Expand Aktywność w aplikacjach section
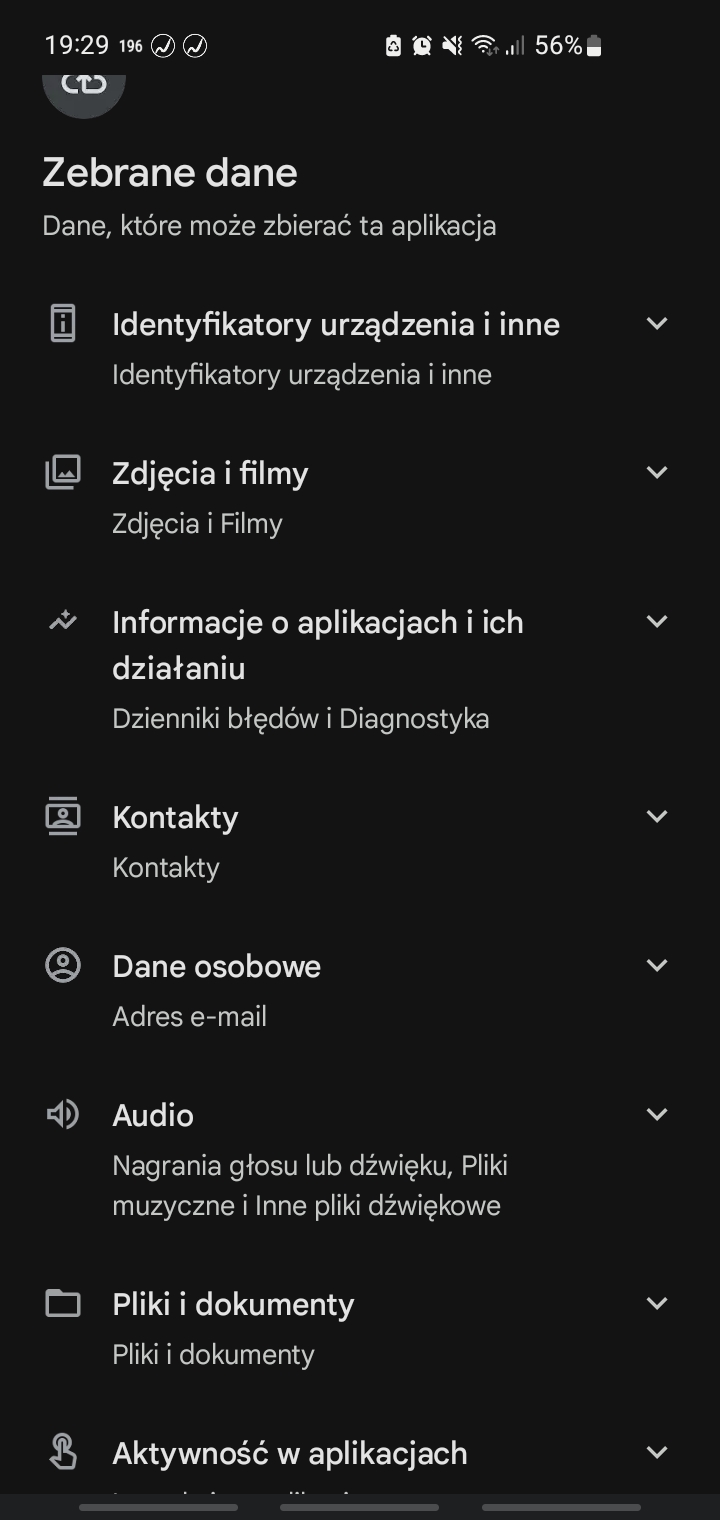 click(656, 1453)
